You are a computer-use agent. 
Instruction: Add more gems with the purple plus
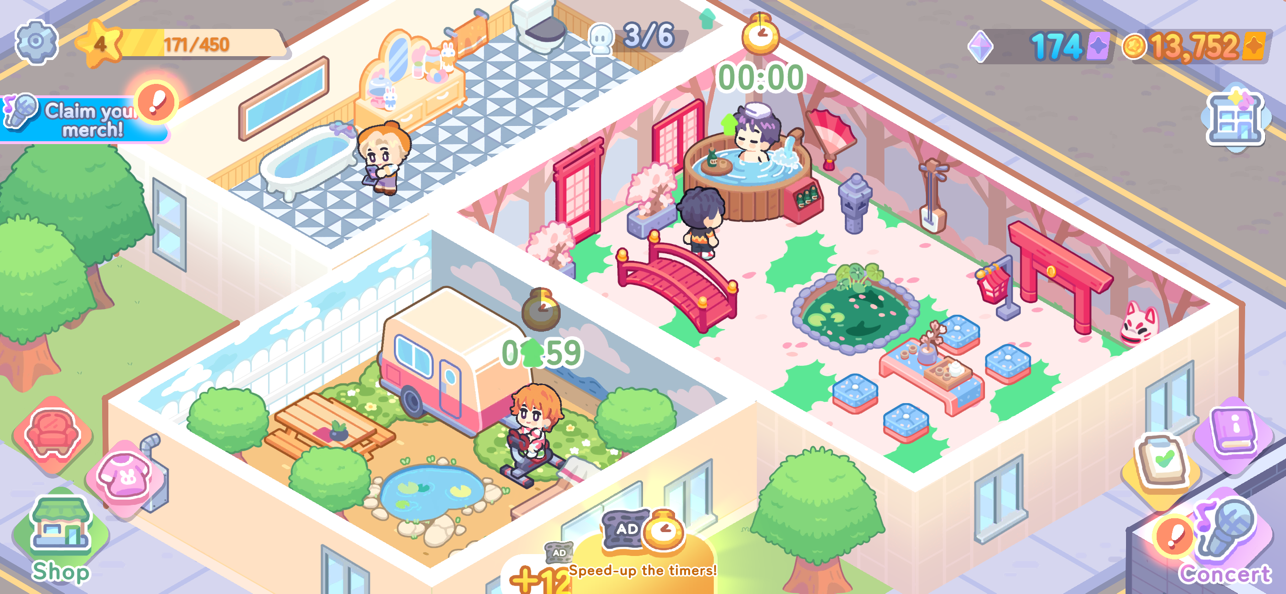(x=1098, y=46)
